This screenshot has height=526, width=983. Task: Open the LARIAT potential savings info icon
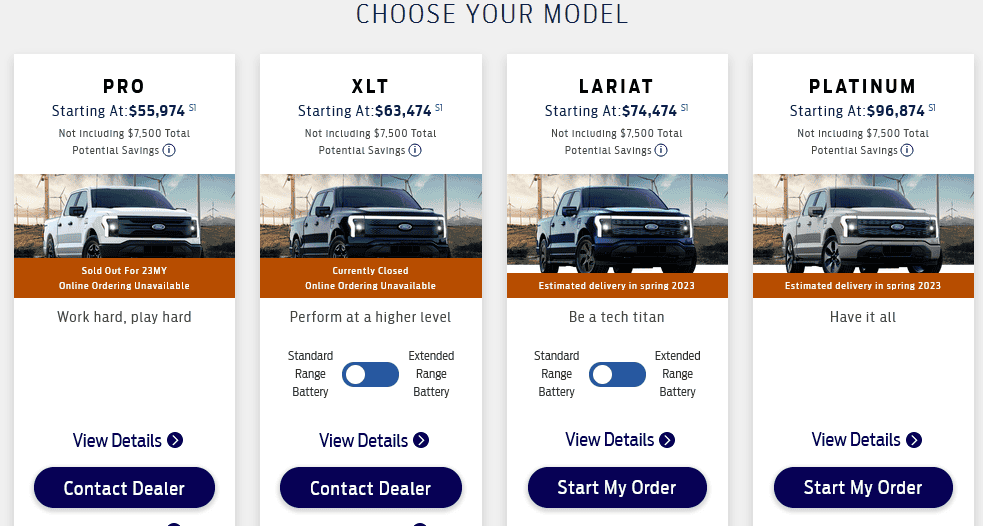point(661,150)
